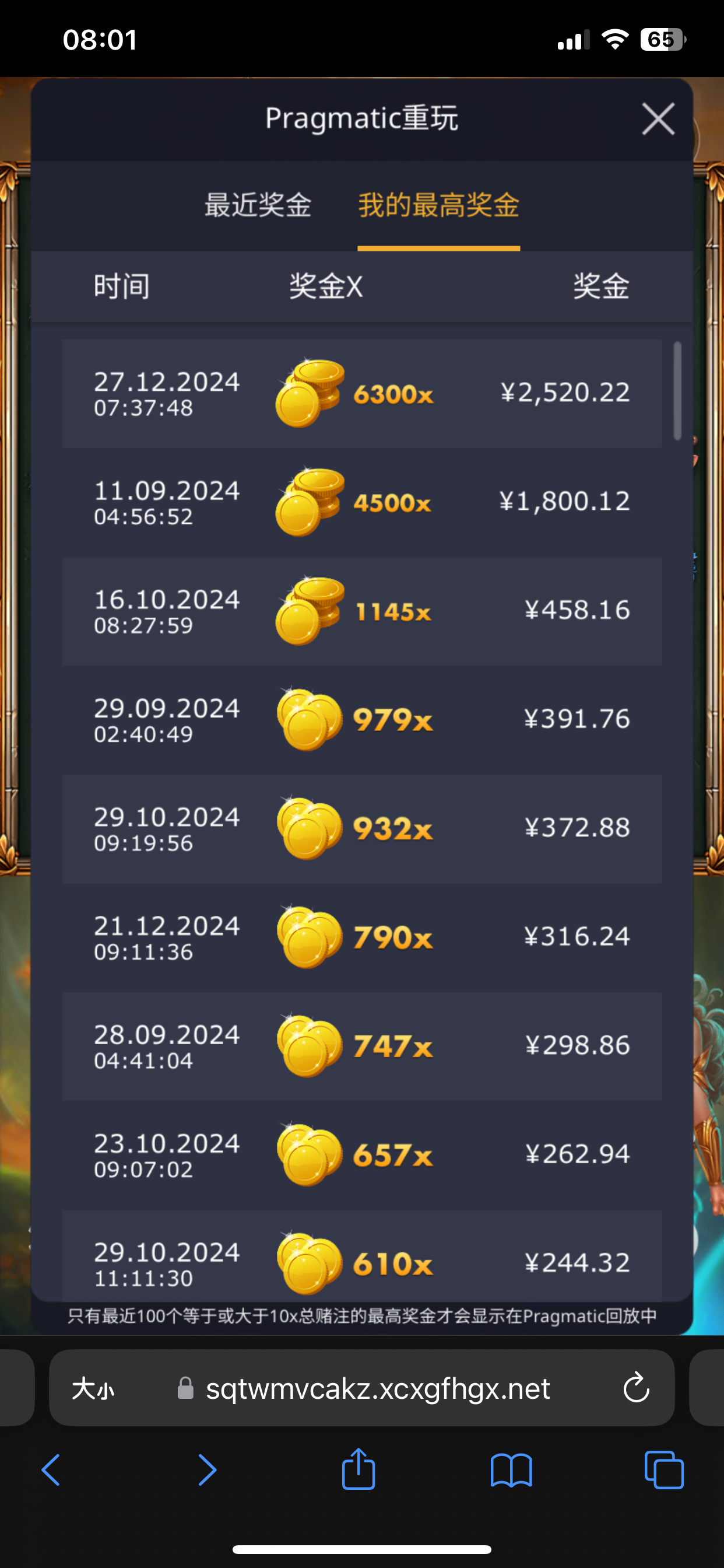Image resolution: width=724 pixels, height=1568 pixels.
Task: Open the 932x win row
Action: [x=361, y=828]
